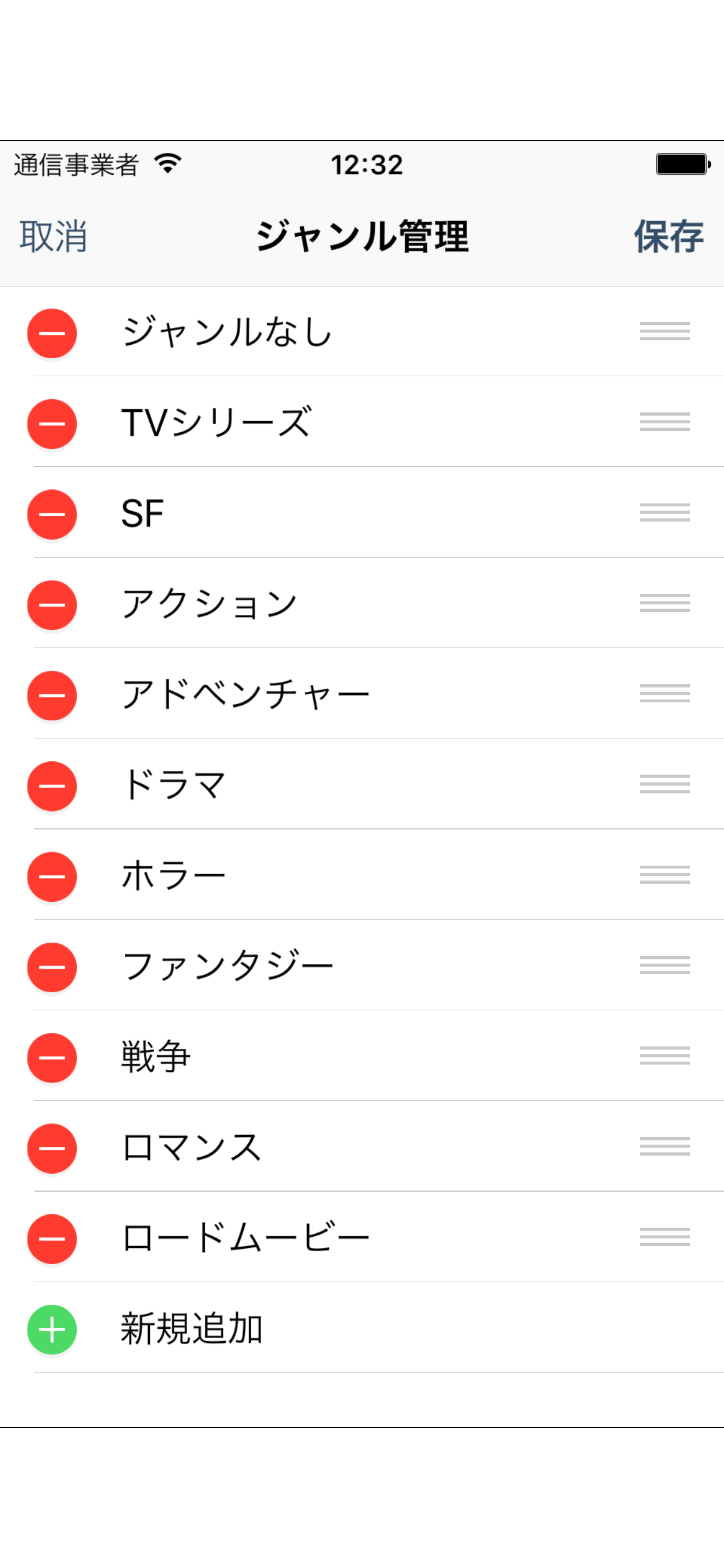
Task: Tap the minus button beside ドラマ
Action: pos(52,786)
